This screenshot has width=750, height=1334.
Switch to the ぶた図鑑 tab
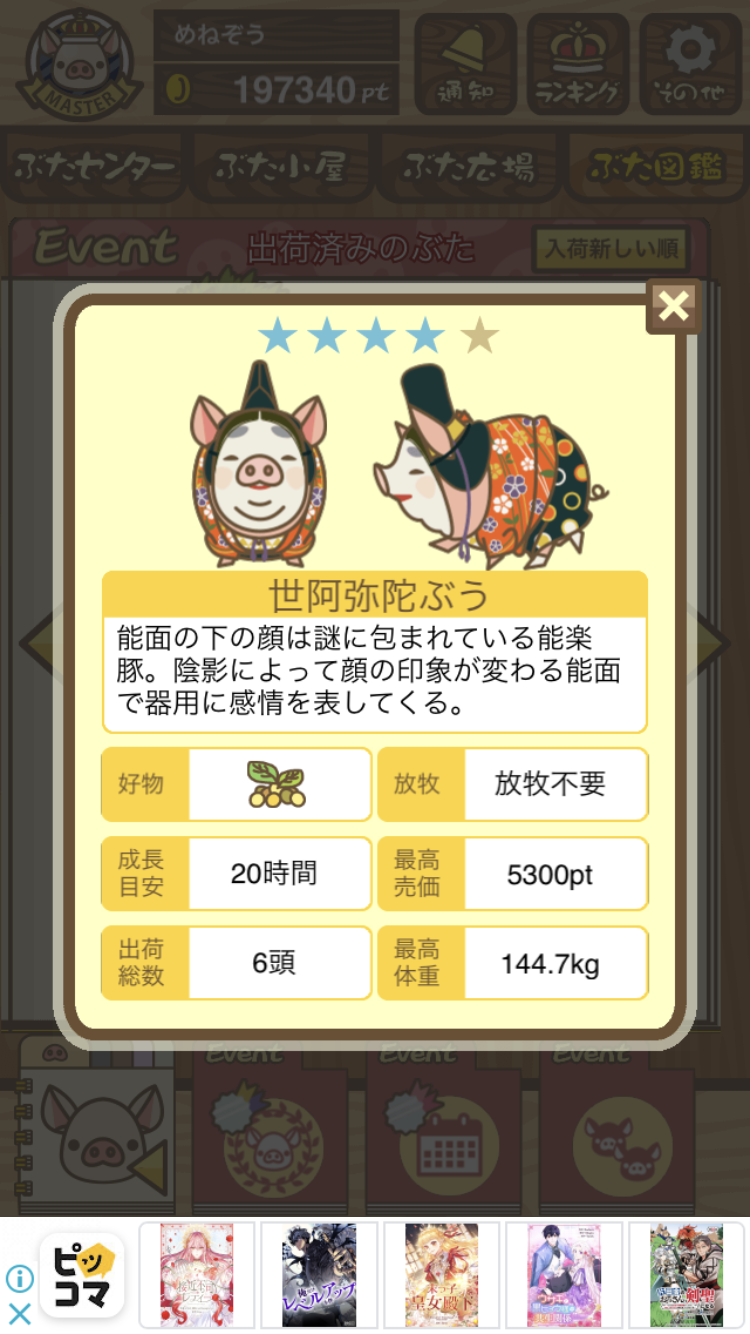[x=655, y=168]
